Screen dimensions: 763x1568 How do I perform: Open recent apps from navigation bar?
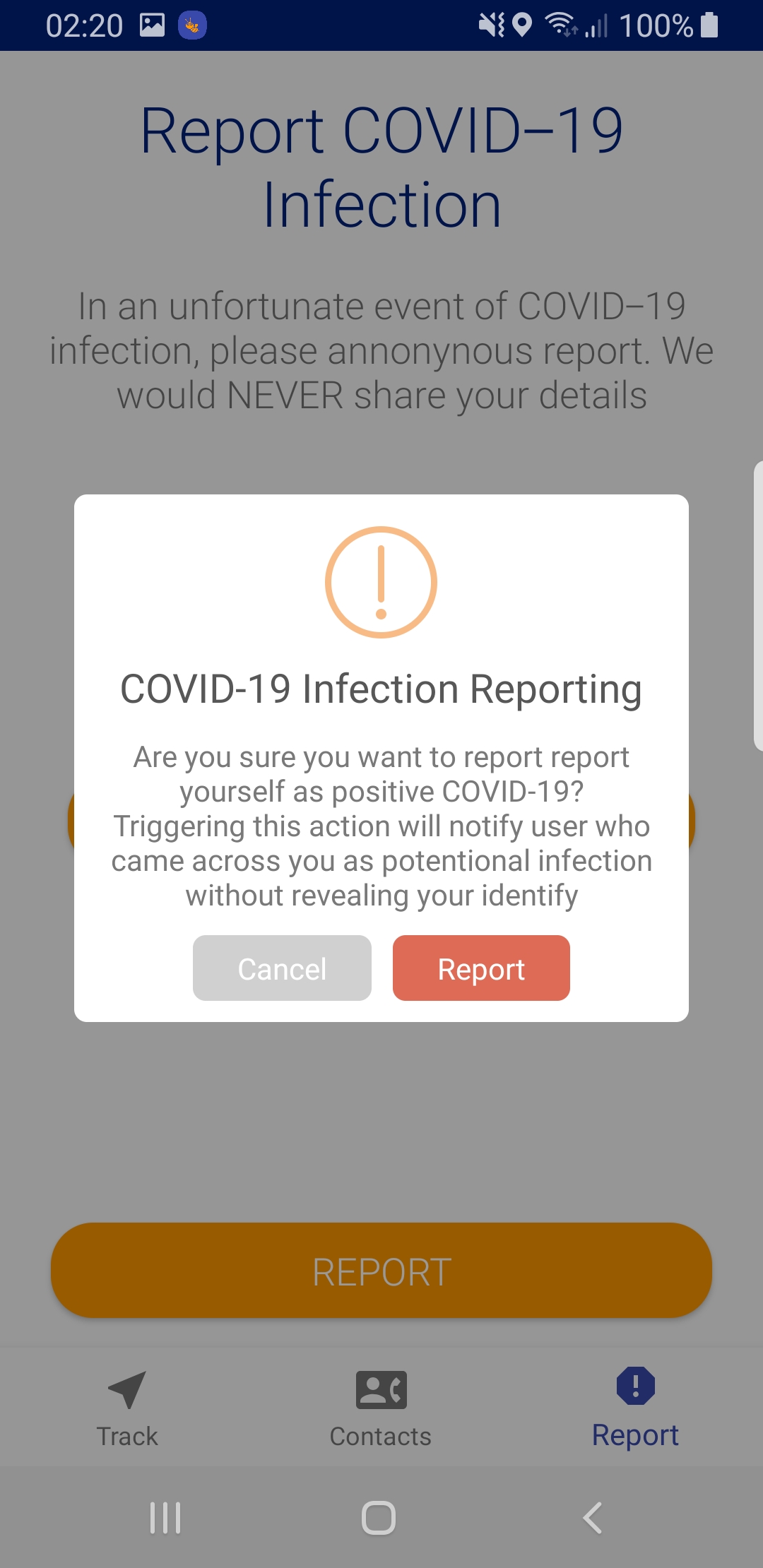click(x=166, y=1517)
